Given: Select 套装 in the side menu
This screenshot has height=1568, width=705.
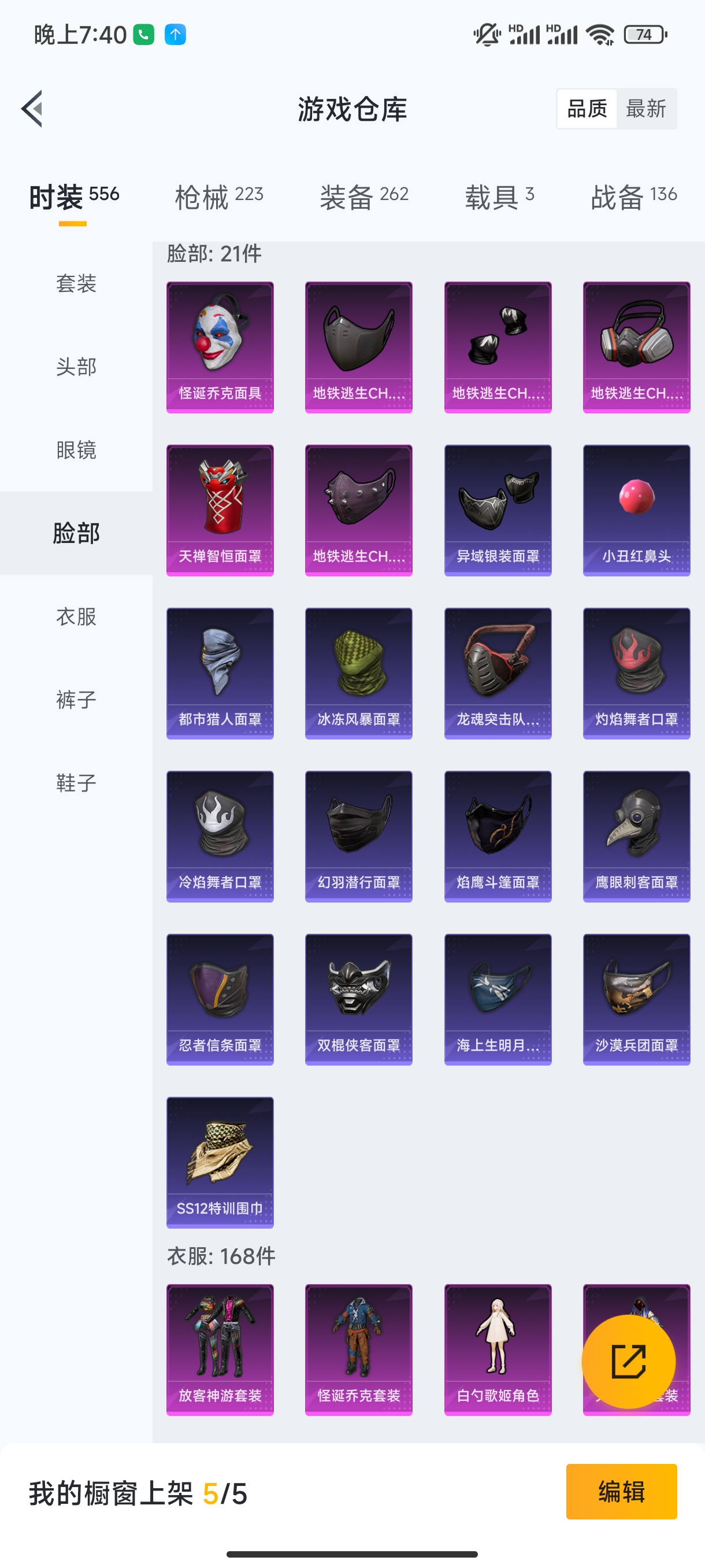Looking at the screenshot, I should point(76,283).
